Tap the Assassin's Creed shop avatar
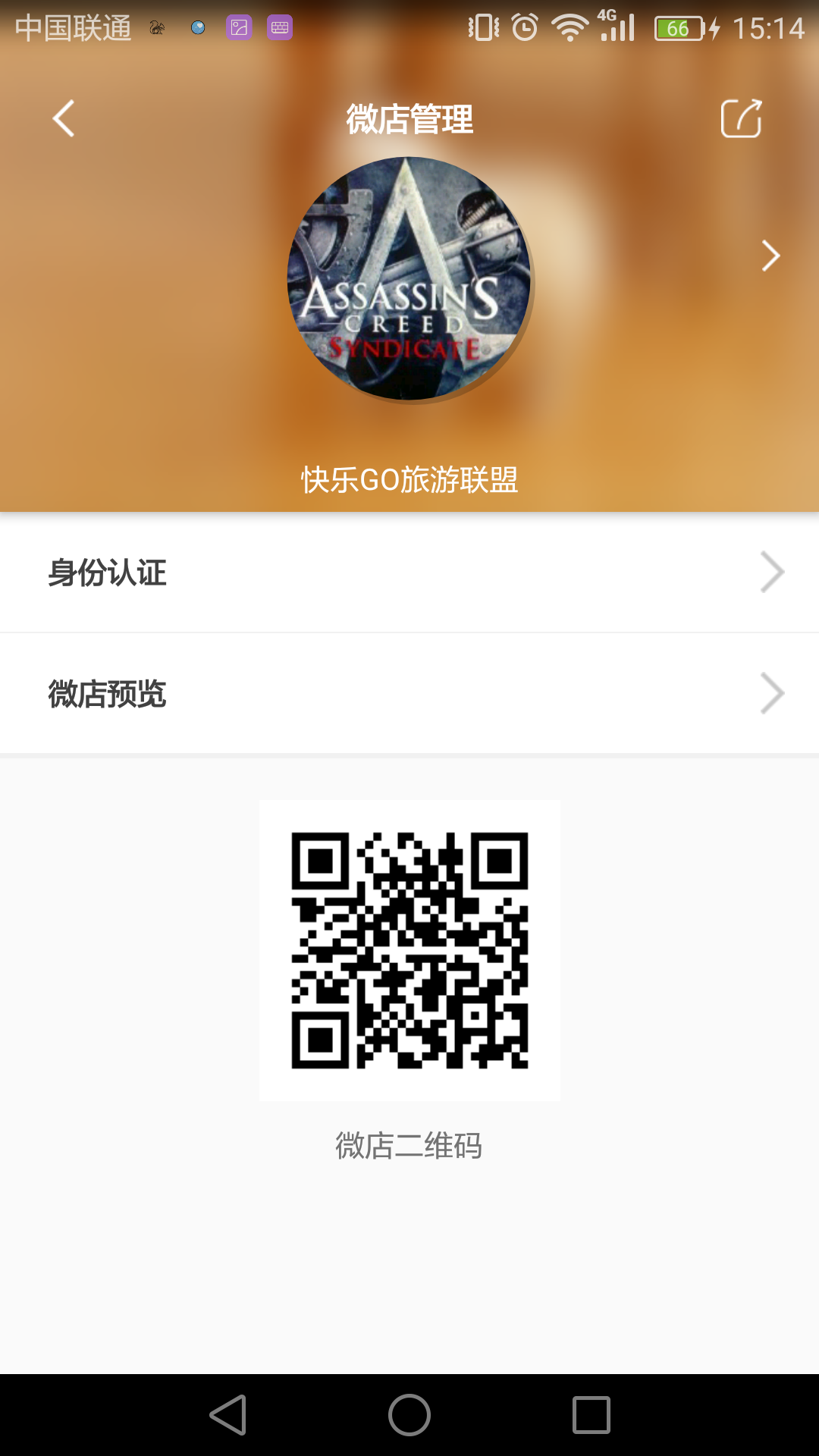Image resolution: width=819 pixels, height=1456 pixels. click(409, 279)
